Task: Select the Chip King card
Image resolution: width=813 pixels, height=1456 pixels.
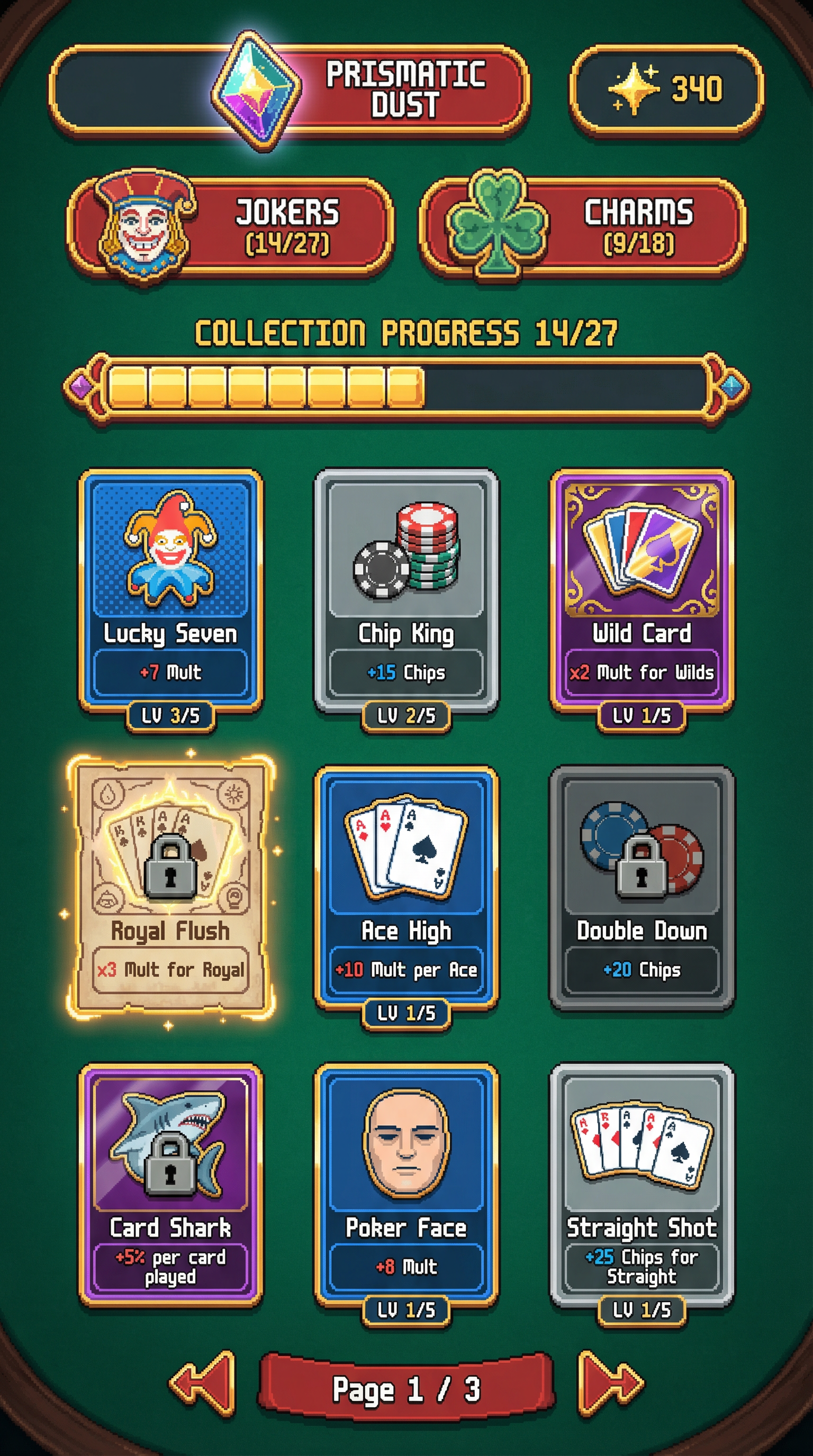Action: pyautogui.click(x=406, y=590)
